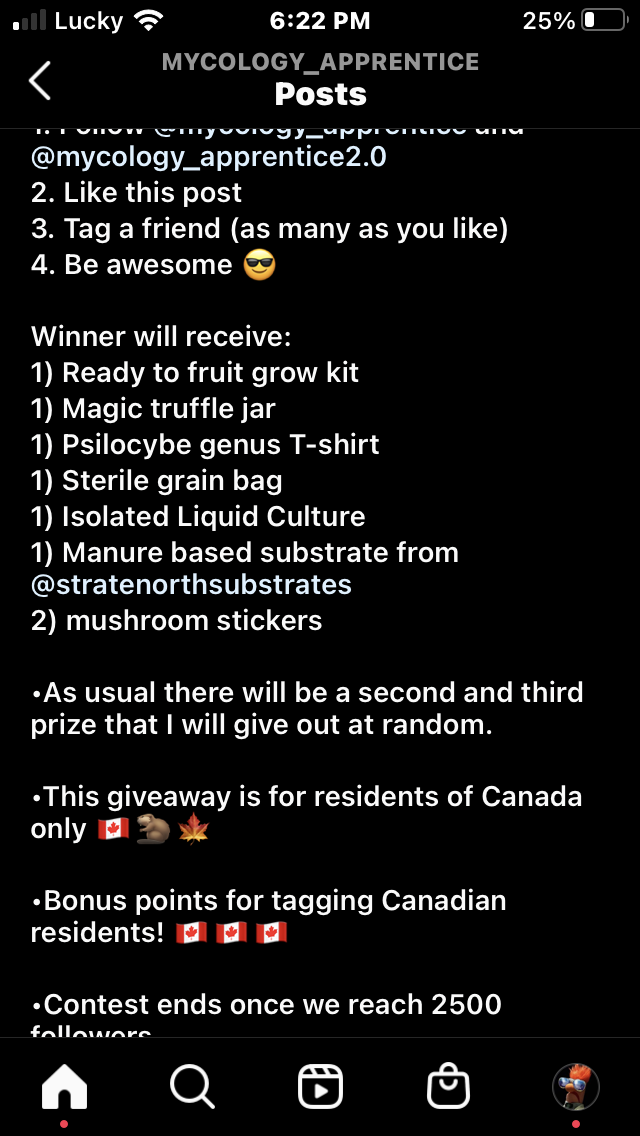This screenshot has width=640, height=1136.
Task: Open the Search tab
Action: (x=191, y=1086)
